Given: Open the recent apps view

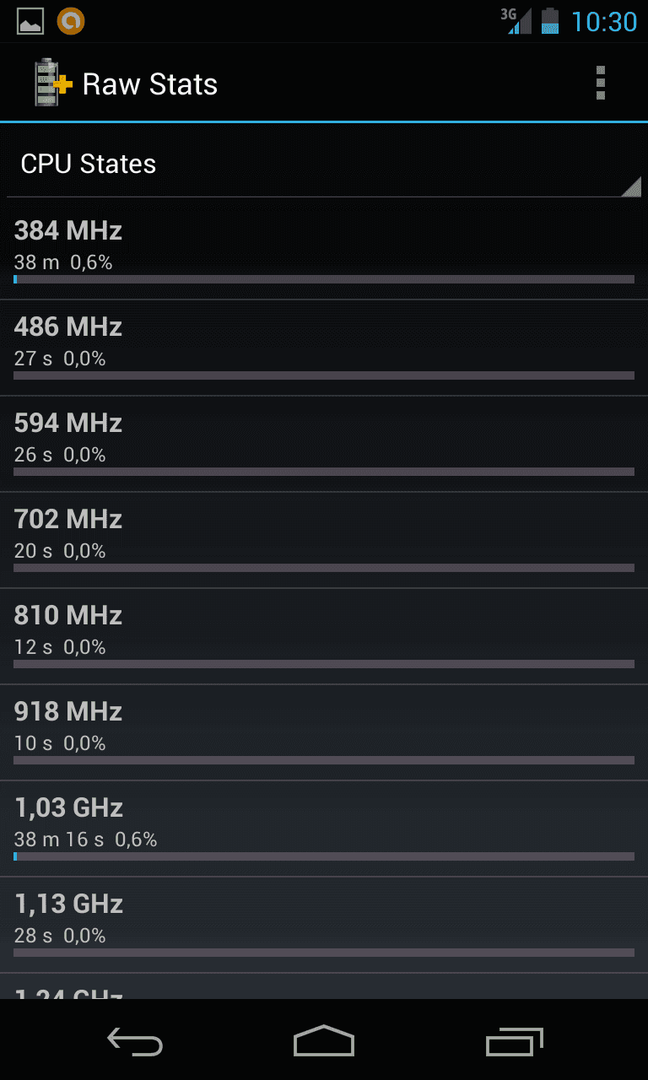Looking at the screenshot, I should click(x=514, y=1041).
